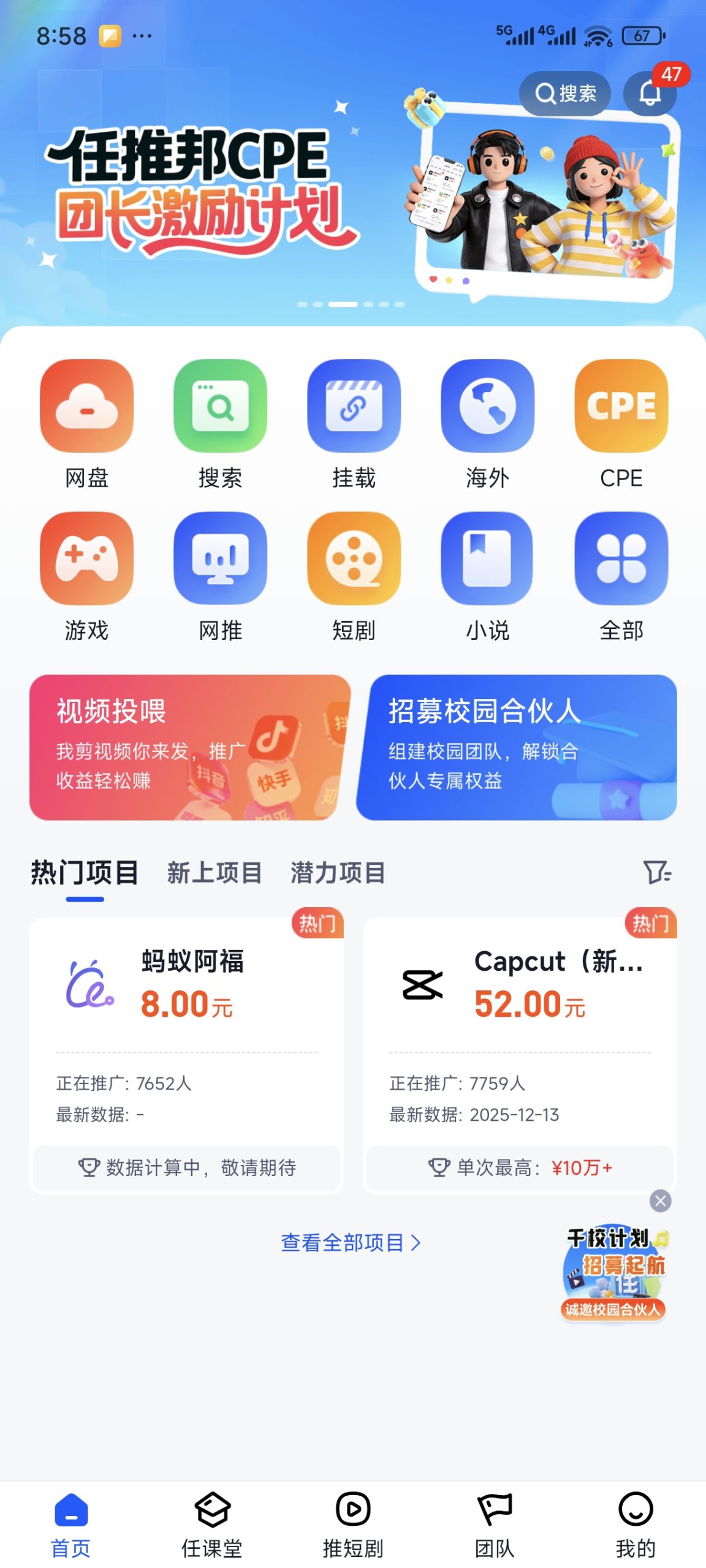The height and width of the screenshot is (1568, 706).
Task: Open the 招募校园合伙人 card
Action: tap(517, 747)
